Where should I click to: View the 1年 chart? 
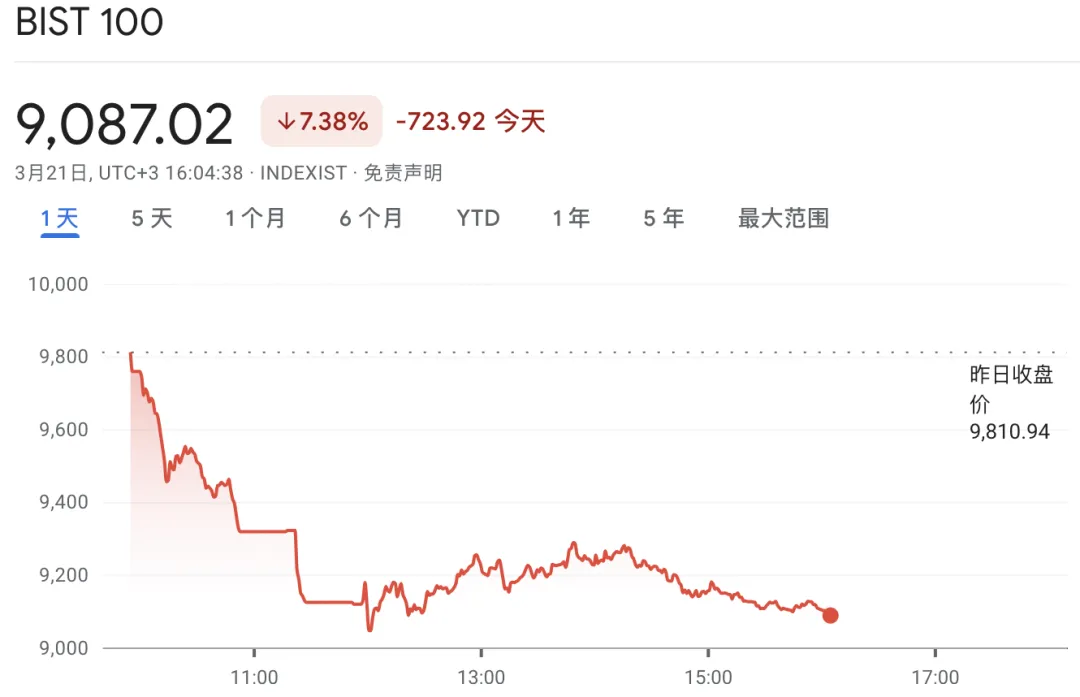coord(571,218)
